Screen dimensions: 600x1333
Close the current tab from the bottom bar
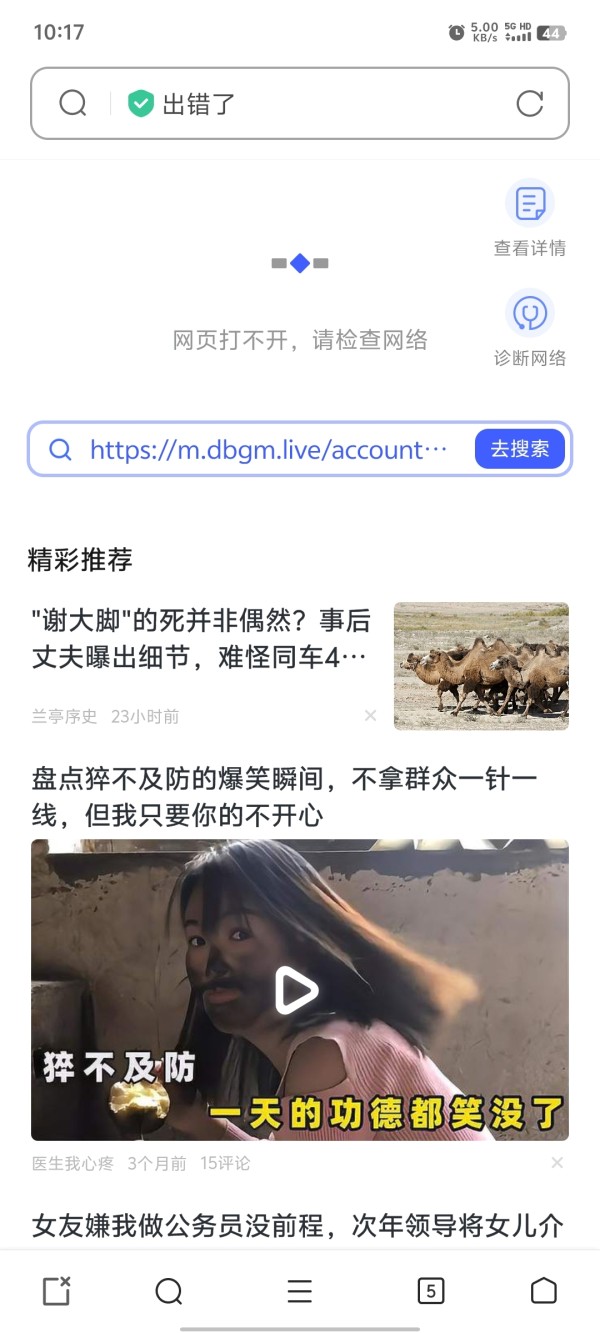(57, 1291)
